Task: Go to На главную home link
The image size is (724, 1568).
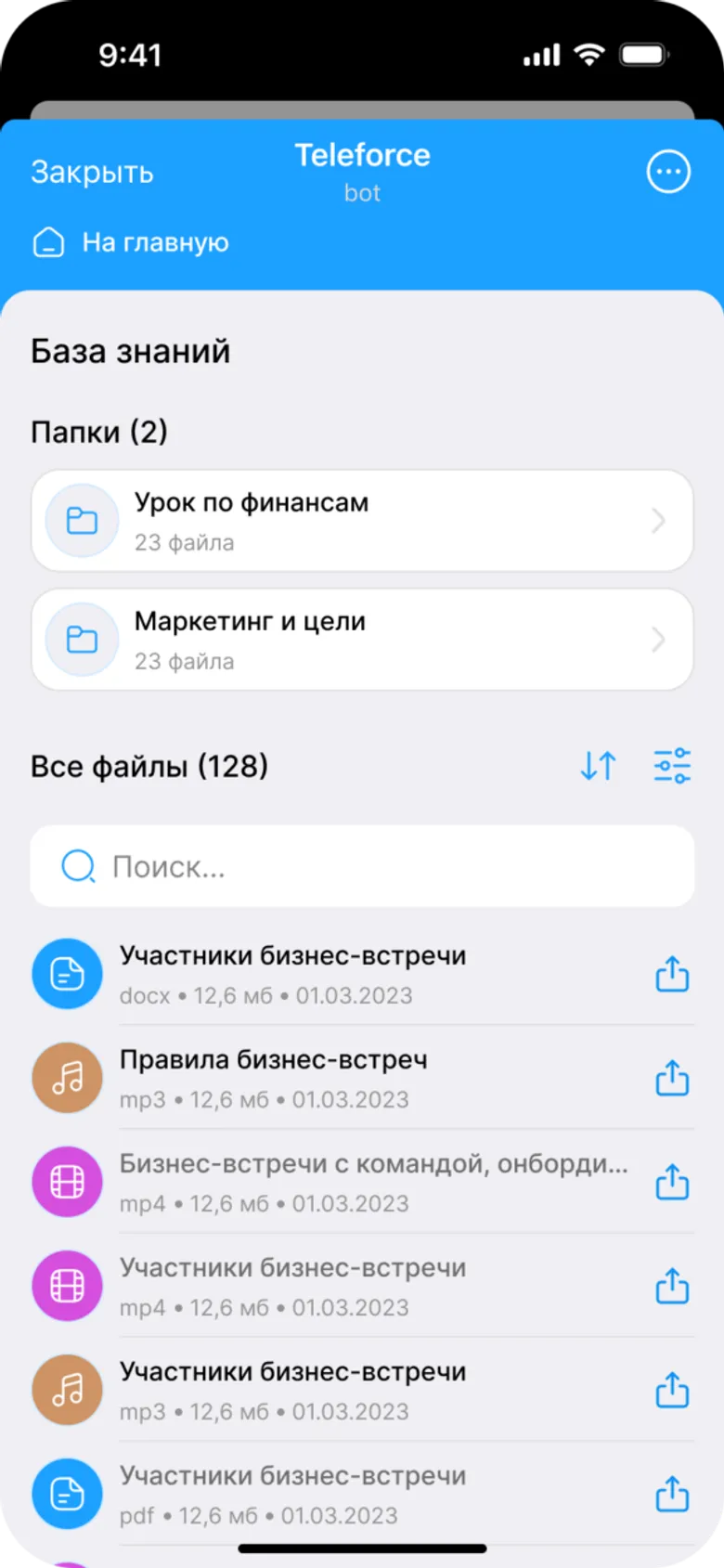Action: pos(131,242)
